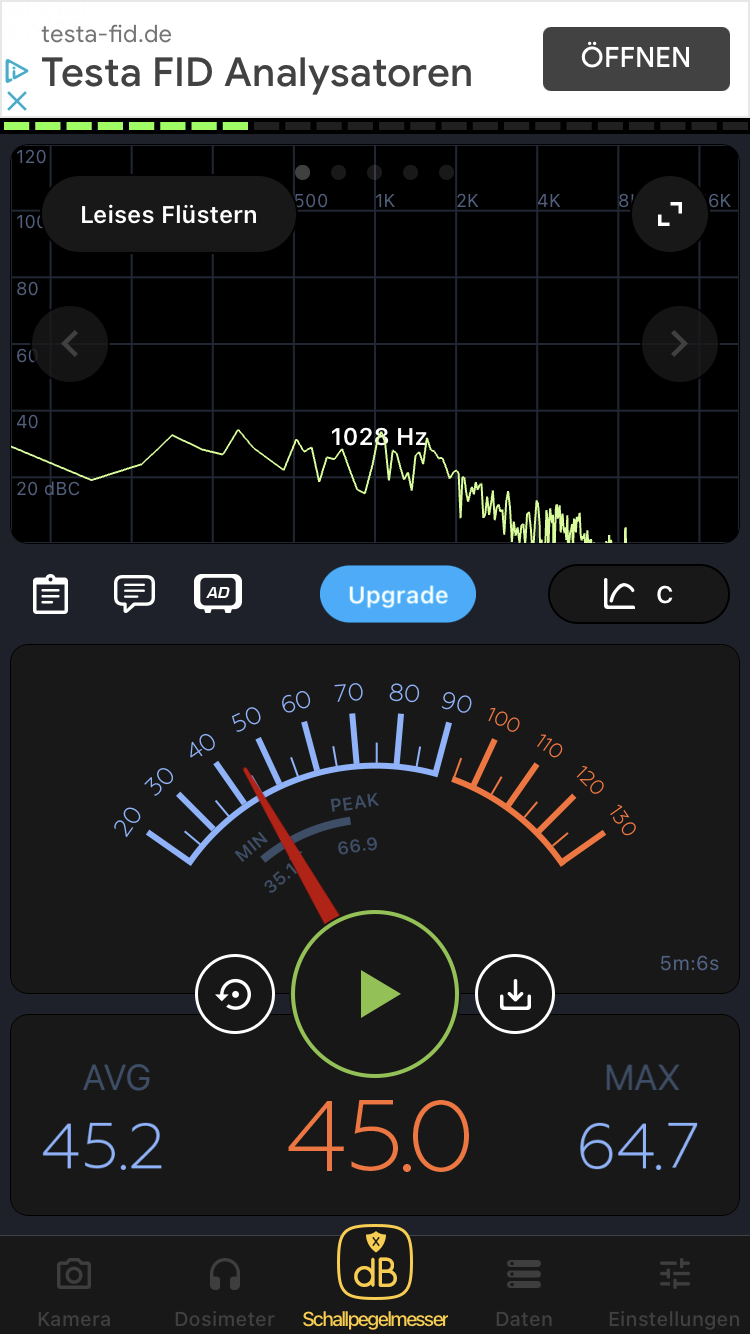The height and width of the screenshot is (1334, 750).
Task: Close the ad banner with the X
Action: 17,100
